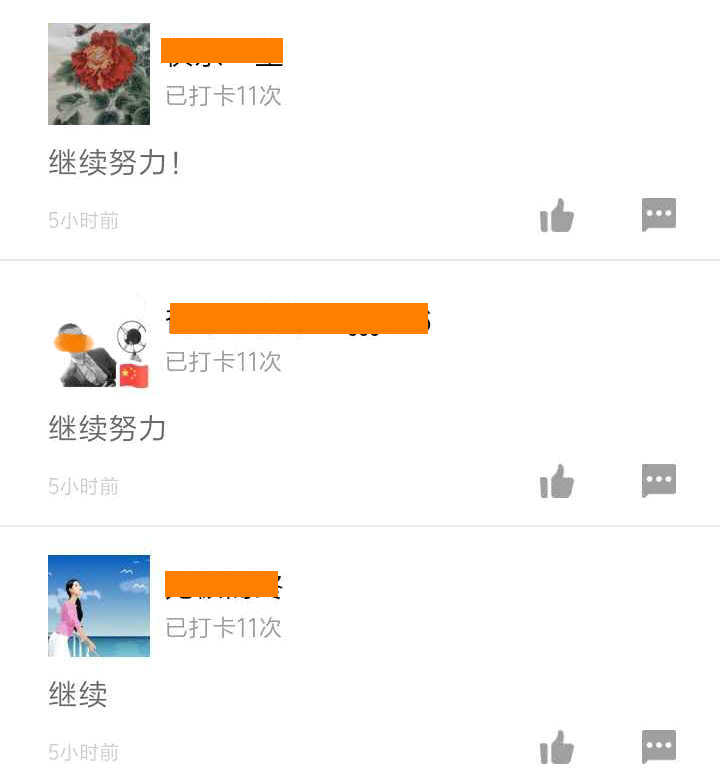
Task: Like the bottom post that says 继续
Action: coord(556,747)
